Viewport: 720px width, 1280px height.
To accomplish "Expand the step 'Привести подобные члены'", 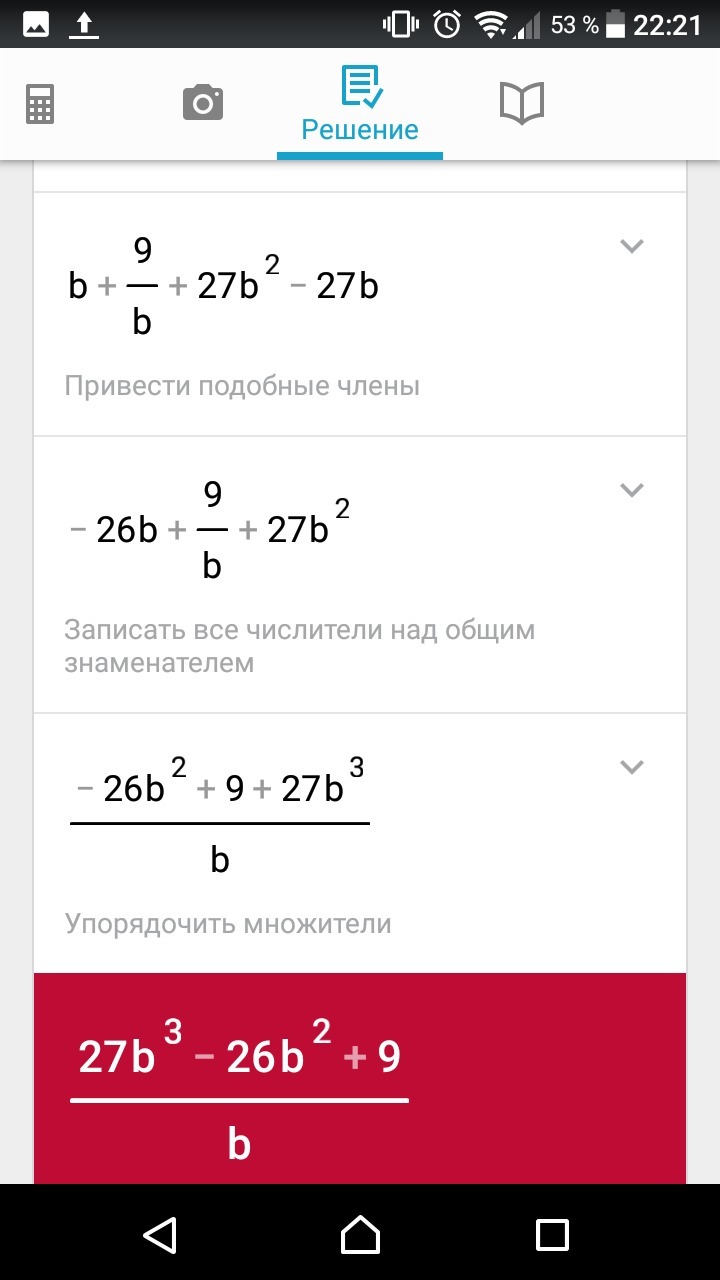I will point(631,246).
